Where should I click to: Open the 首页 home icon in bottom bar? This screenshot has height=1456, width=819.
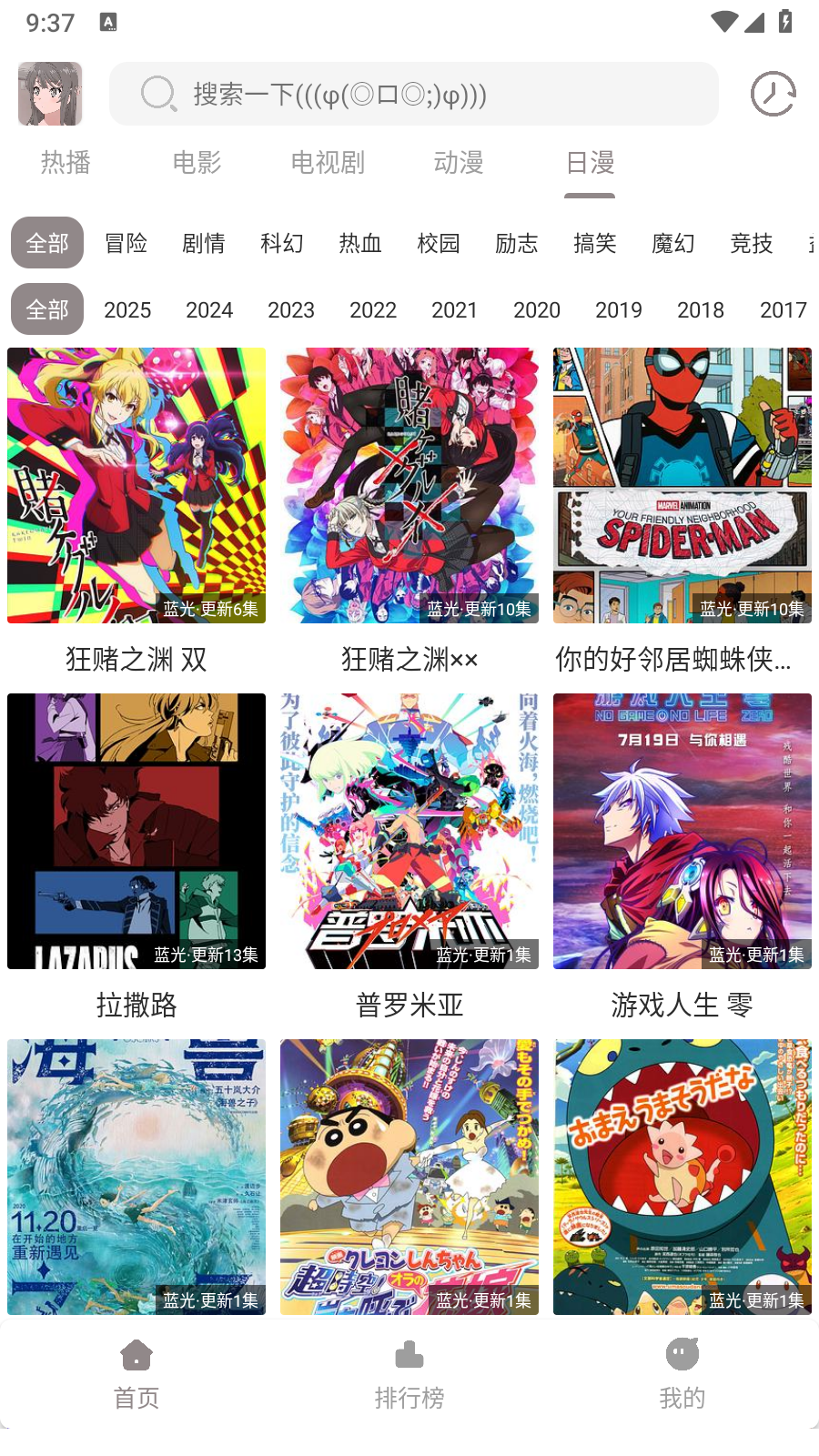pos(135,1355)
